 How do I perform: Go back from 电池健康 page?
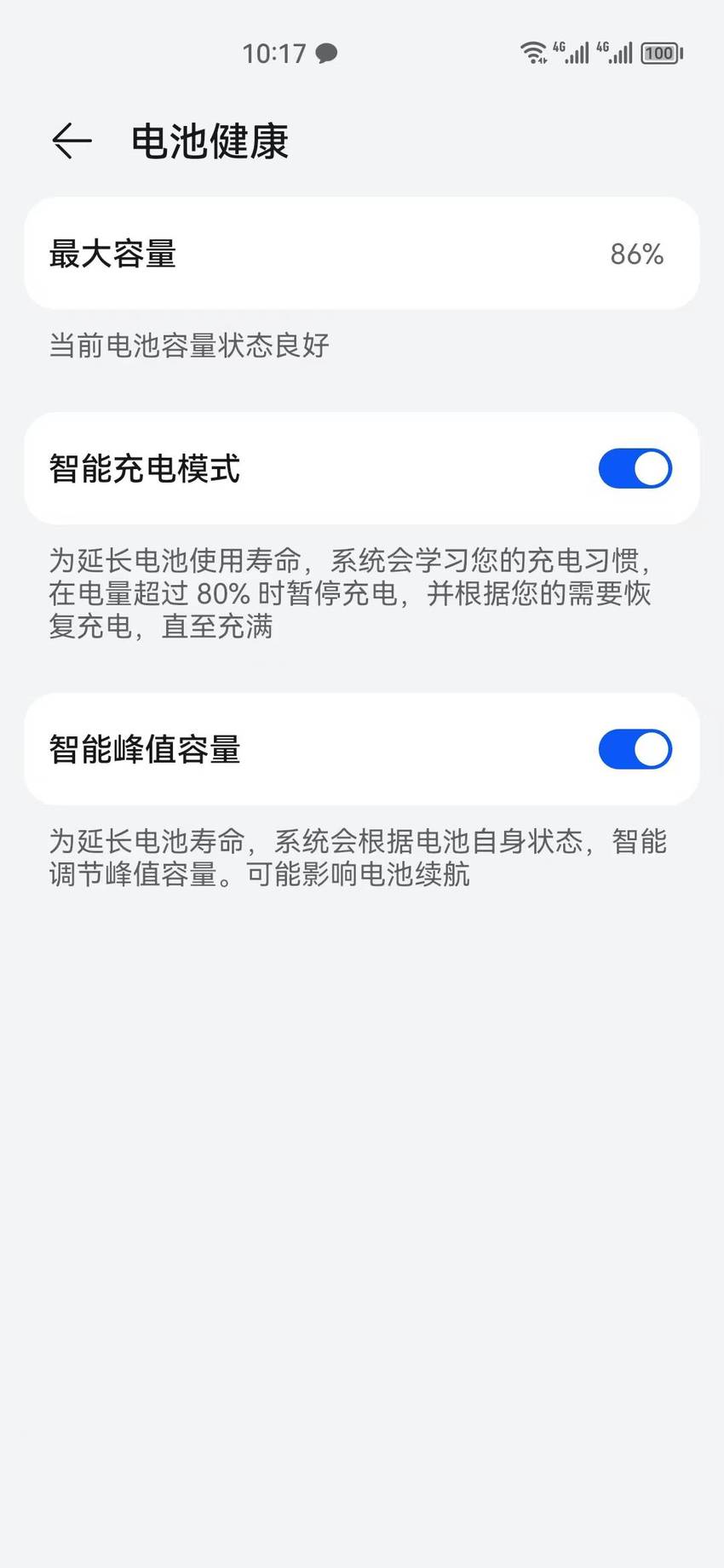click(72, 140)
